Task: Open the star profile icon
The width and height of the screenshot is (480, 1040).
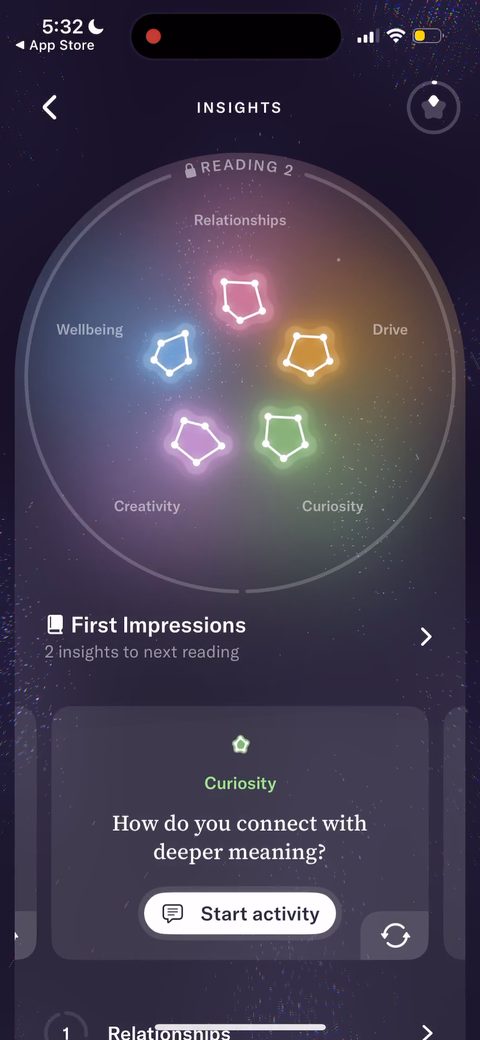Action: click(434, 107)
